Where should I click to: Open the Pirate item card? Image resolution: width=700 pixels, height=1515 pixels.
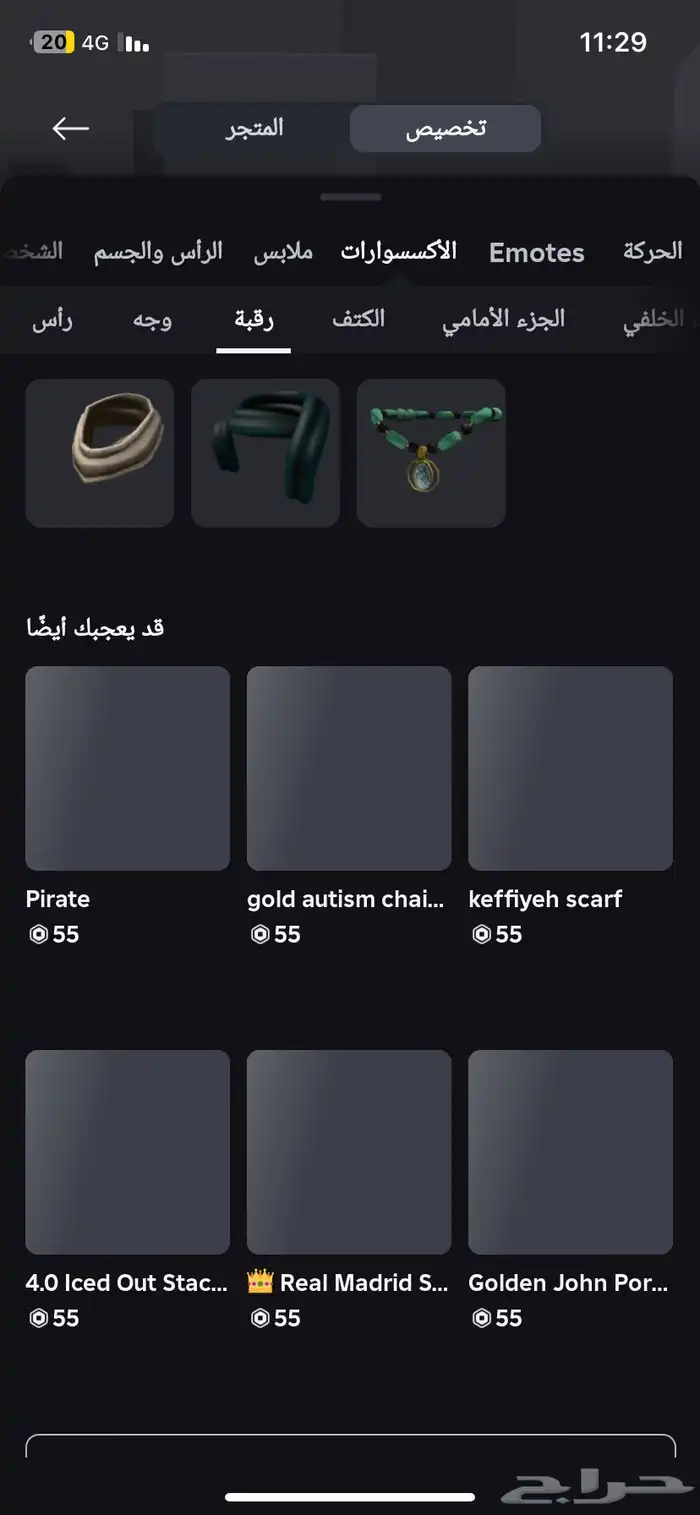(127, 768)
